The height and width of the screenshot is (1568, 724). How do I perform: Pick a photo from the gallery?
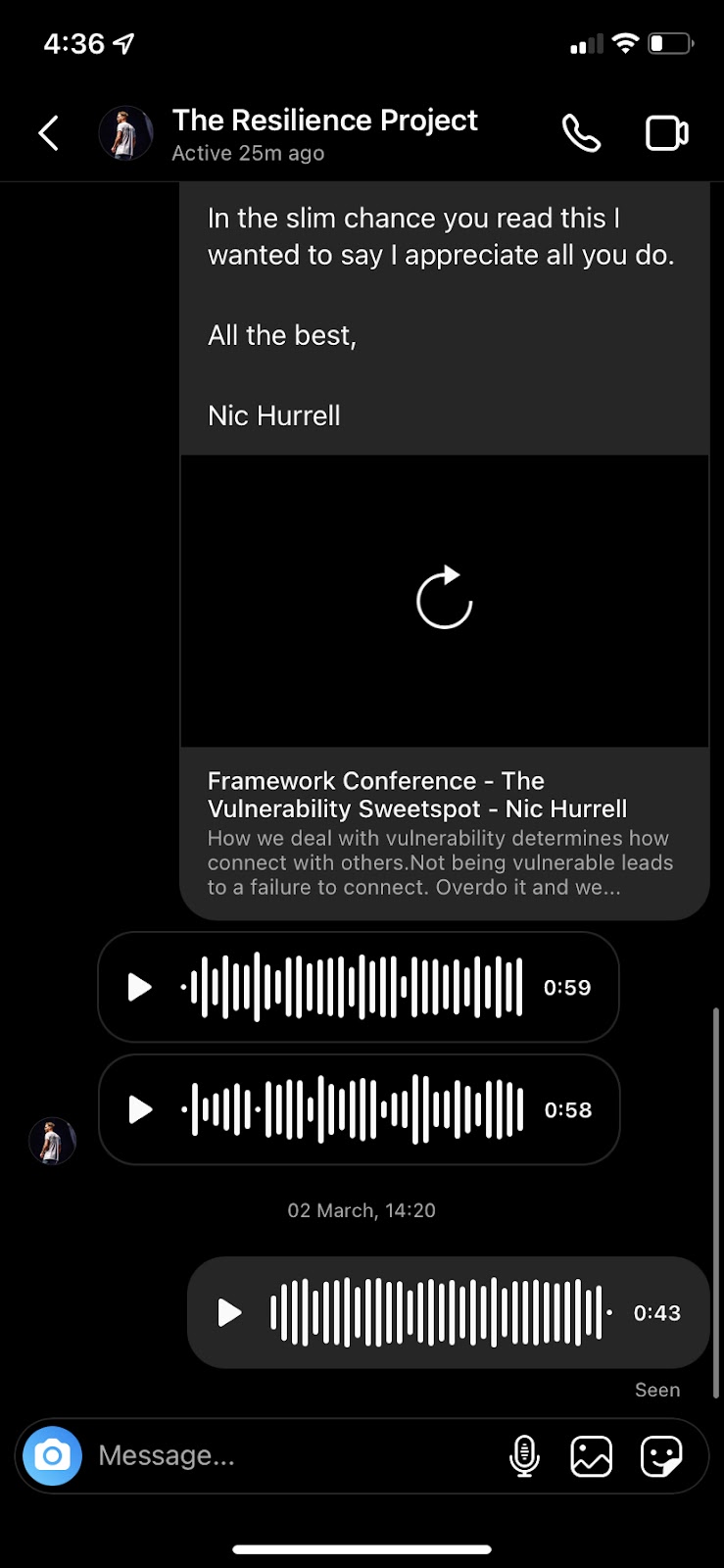tap(591, 1455)
